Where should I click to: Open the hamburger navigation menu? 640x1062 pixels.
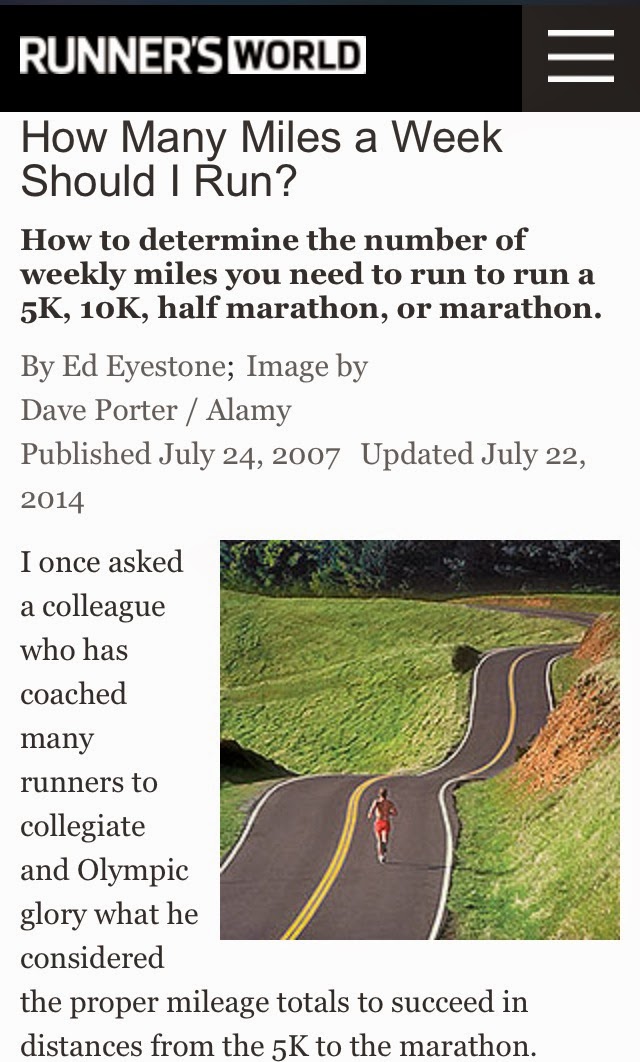580,57
